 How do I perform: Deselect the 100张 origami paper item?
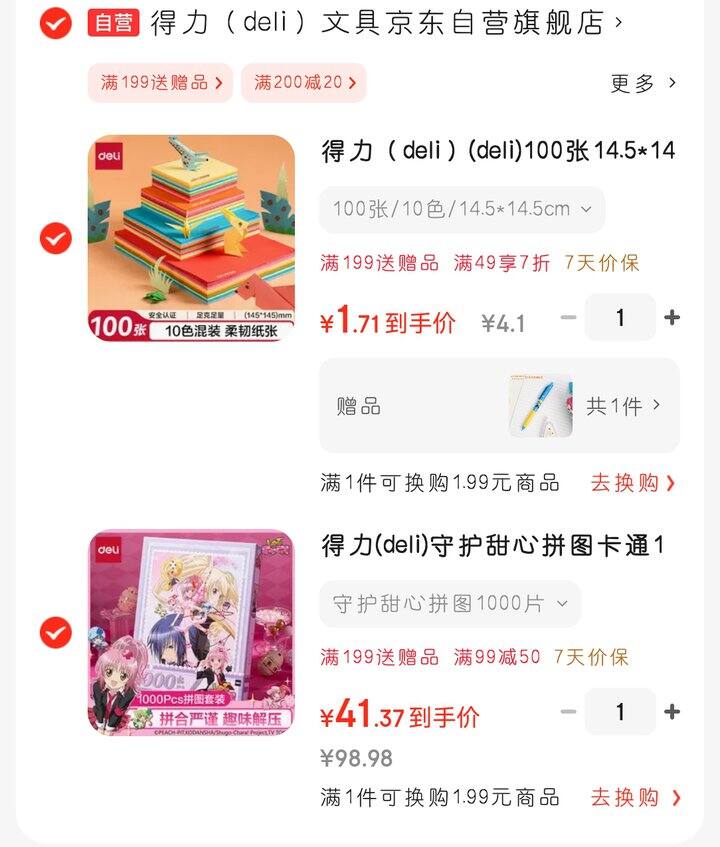click(55, 238)
